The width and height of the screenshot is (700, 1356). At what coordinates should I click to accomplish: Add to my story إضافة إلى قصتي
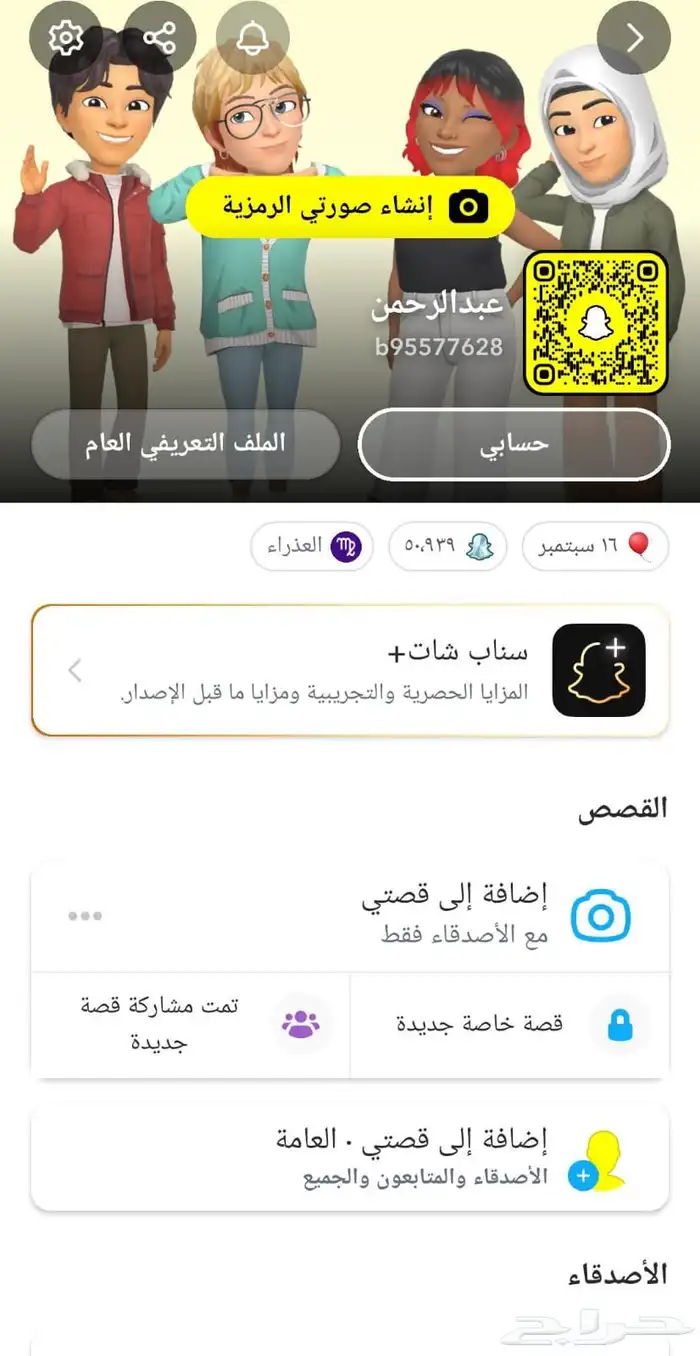click(x=454, y=915)
